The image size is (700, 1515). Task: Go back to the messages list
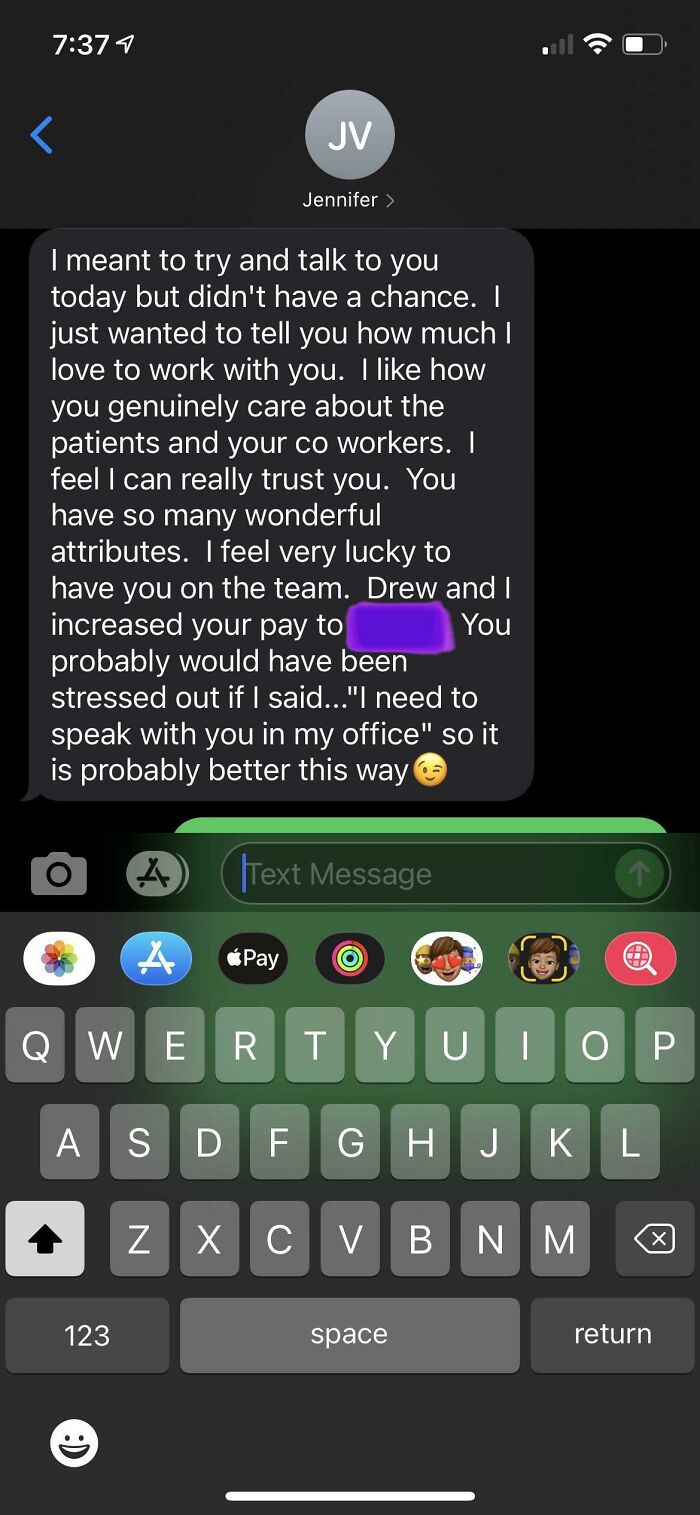click(41, 135)
